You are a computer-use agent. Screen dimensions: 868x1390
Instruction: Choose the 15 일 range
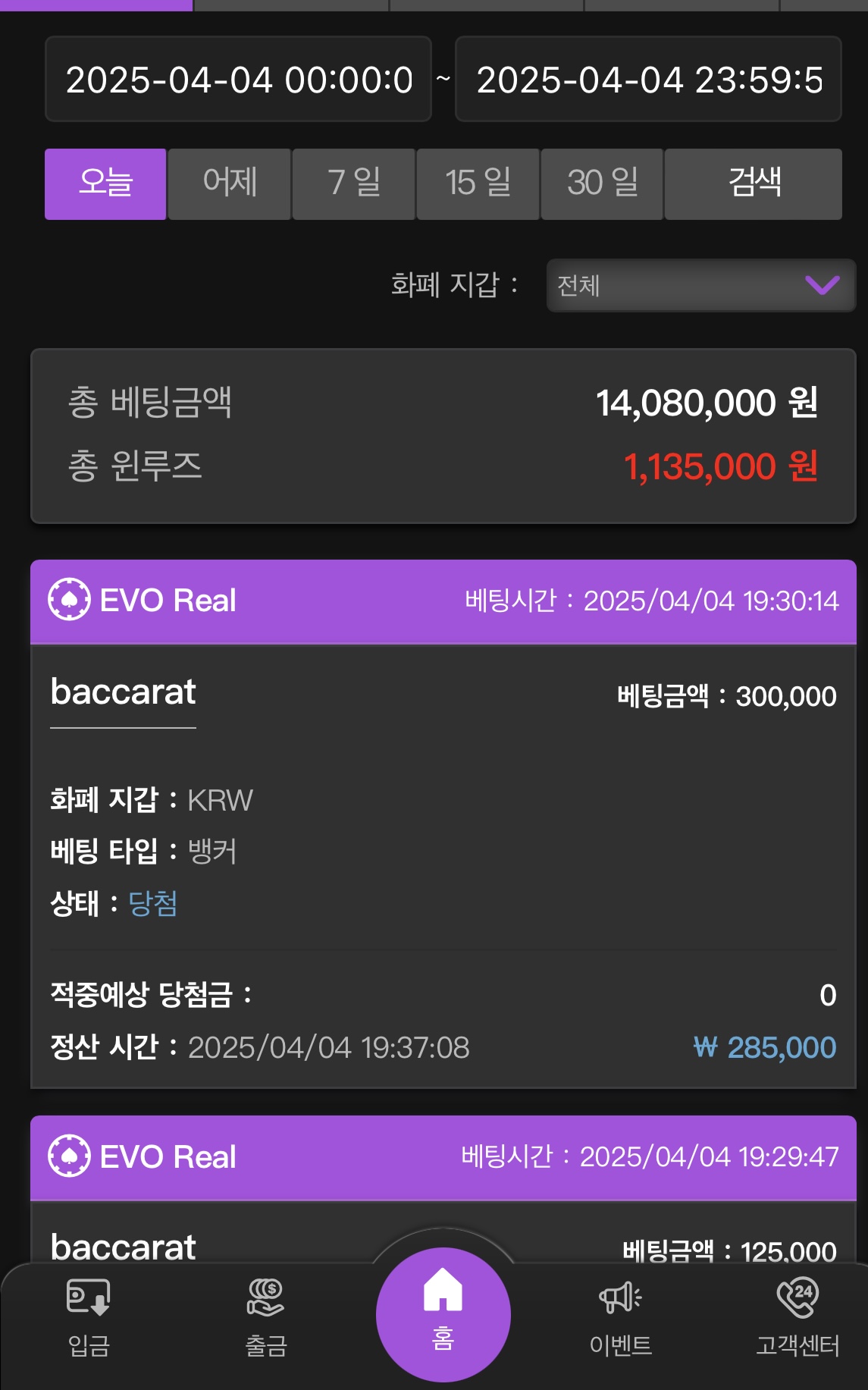pos(478,184)
